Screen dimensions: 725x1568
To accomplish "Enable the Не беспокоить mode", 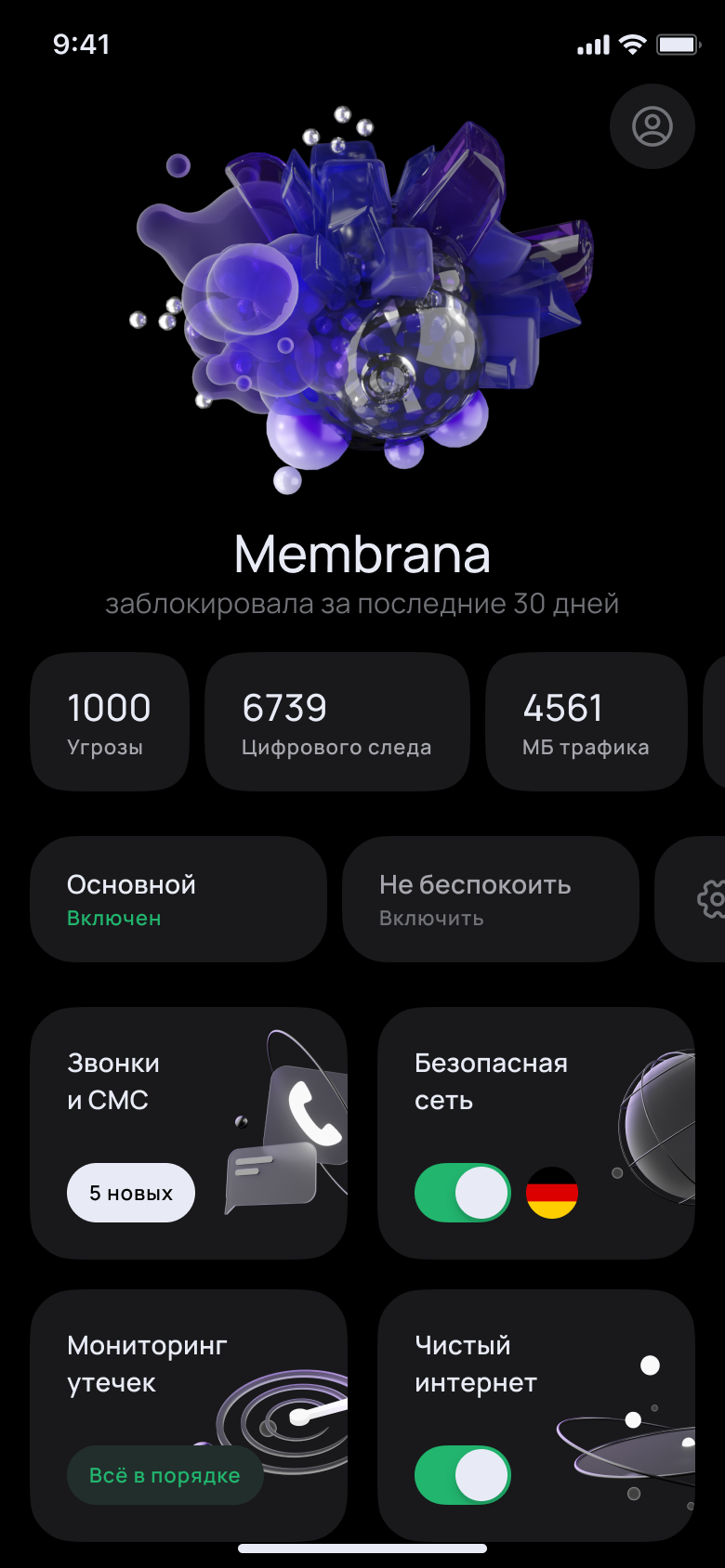I will [x=491, y=899].
